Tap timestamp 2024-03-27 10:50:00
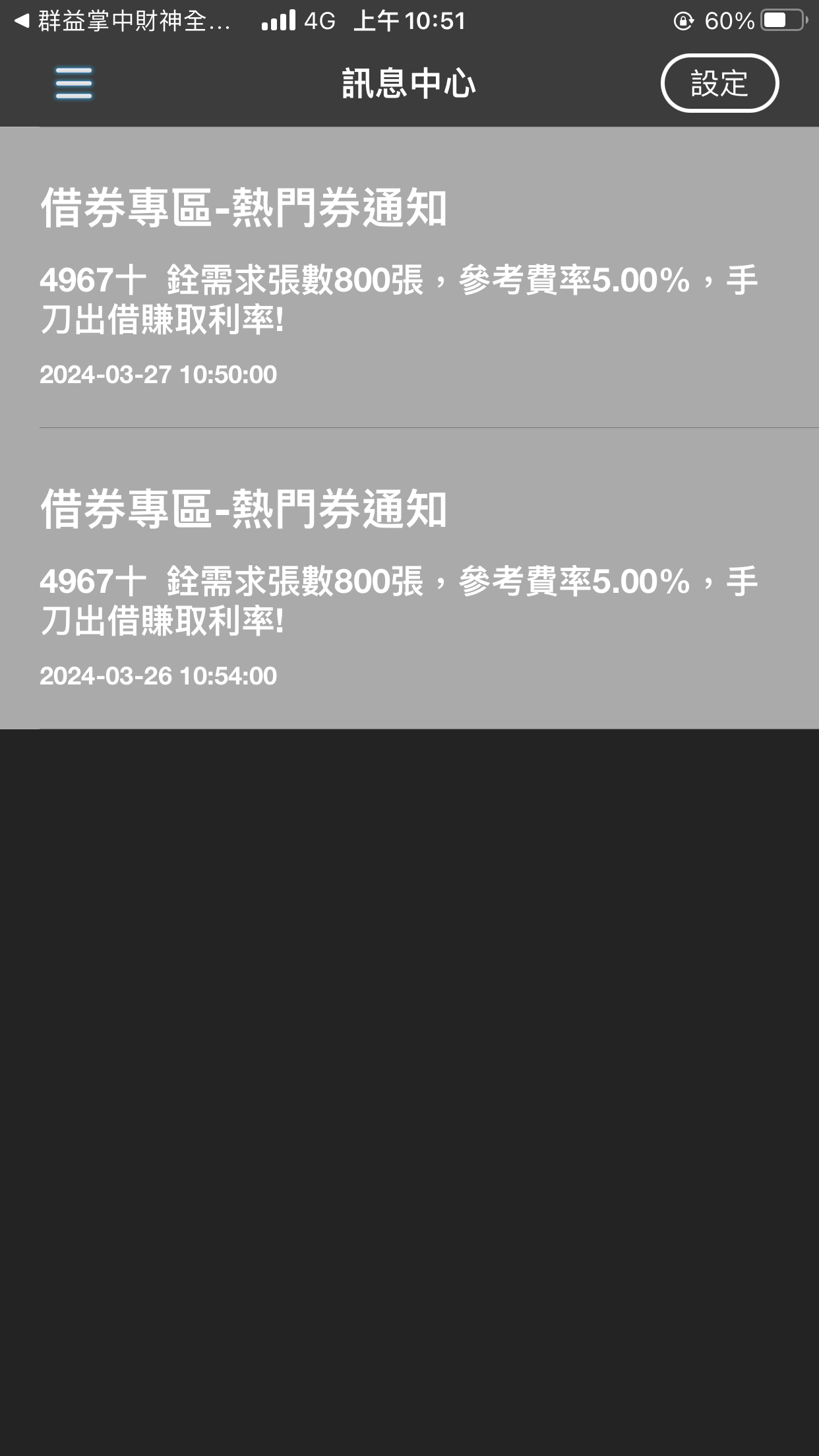 158,374
